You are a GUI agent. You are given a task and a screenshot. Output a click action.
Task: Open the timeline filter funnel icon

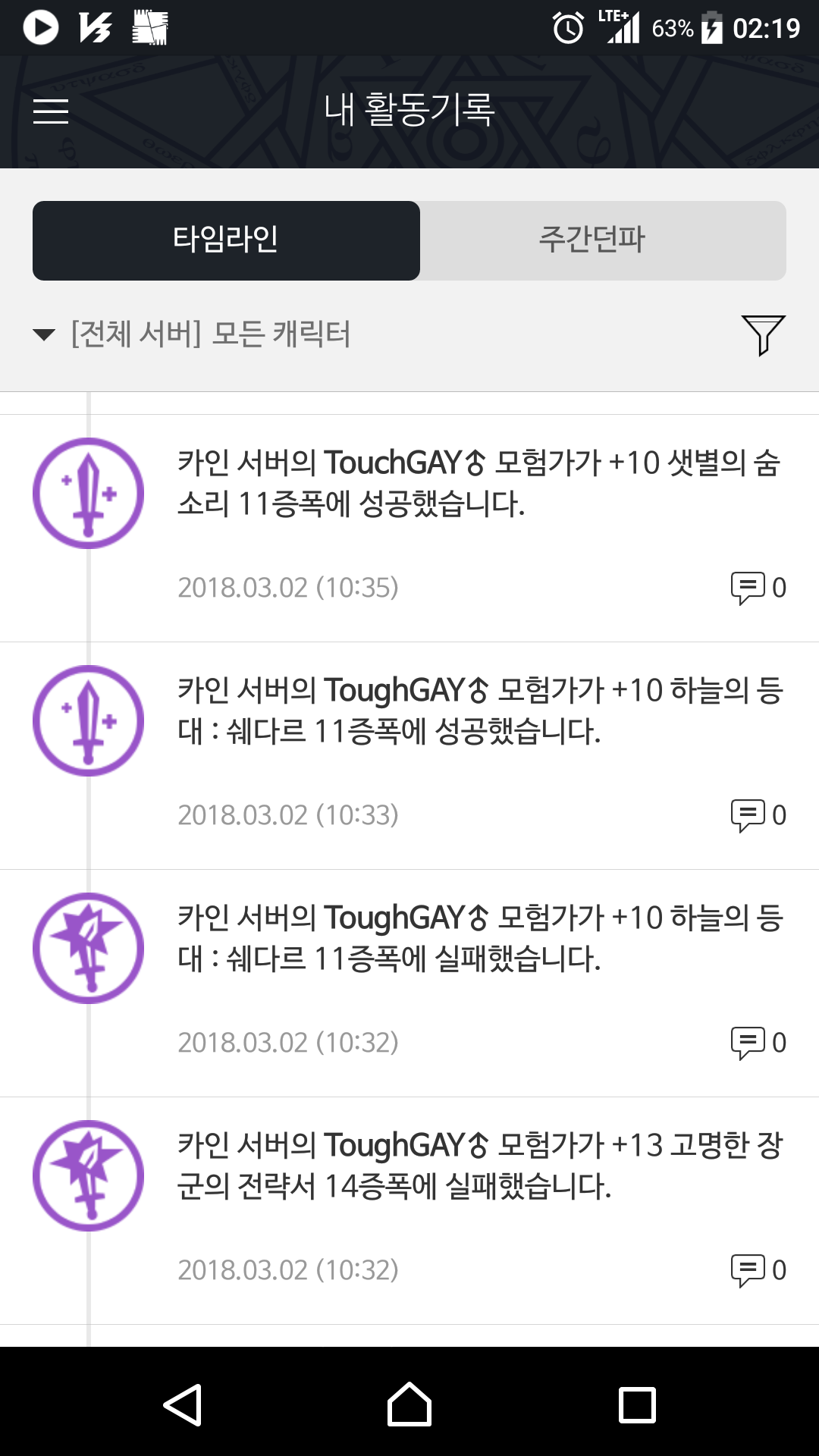coord(763,335)
